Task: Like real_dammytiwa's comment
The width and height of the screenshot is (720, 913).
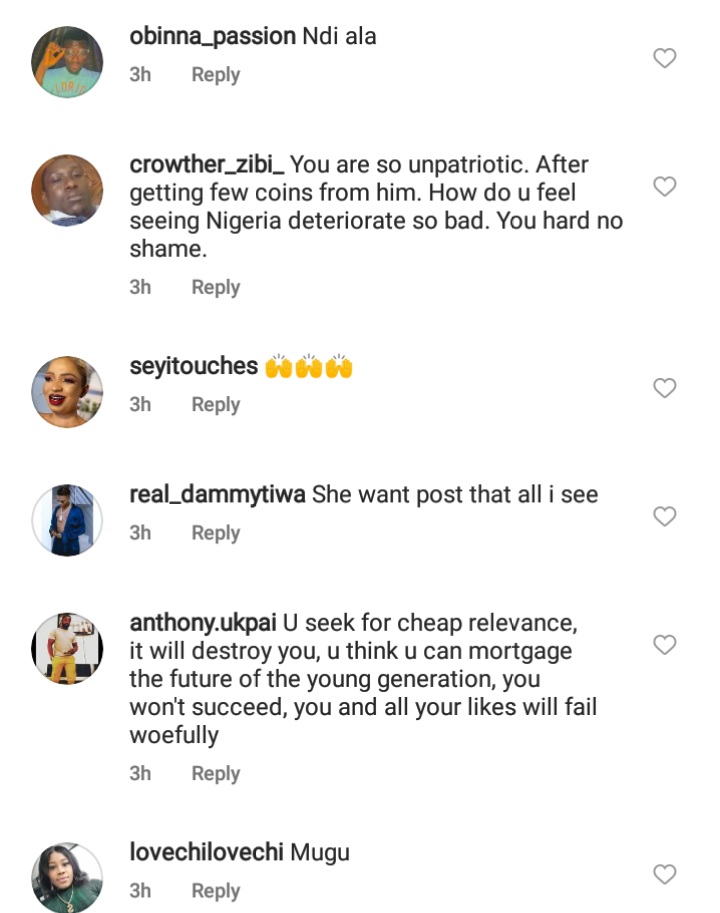Action: (665, 516)
